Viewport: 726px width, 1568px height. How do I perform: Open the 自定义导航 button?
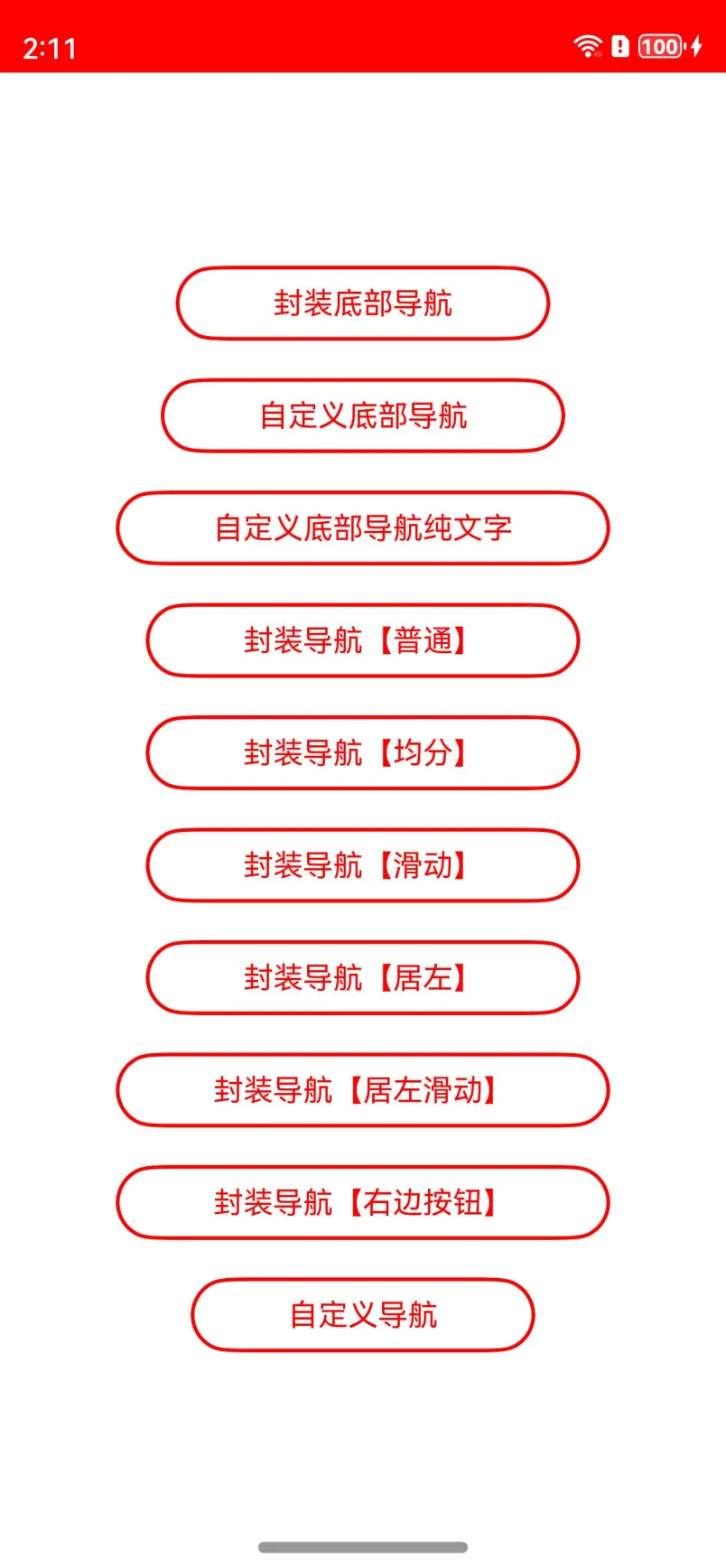[x=362, y=1315]
